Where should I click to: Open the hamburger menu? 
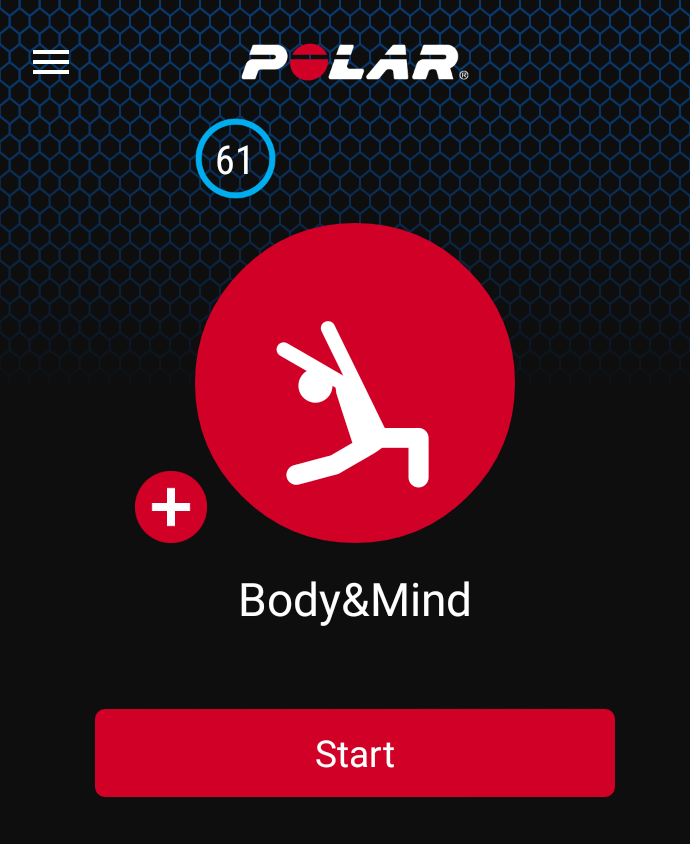[x=51, y=62]
